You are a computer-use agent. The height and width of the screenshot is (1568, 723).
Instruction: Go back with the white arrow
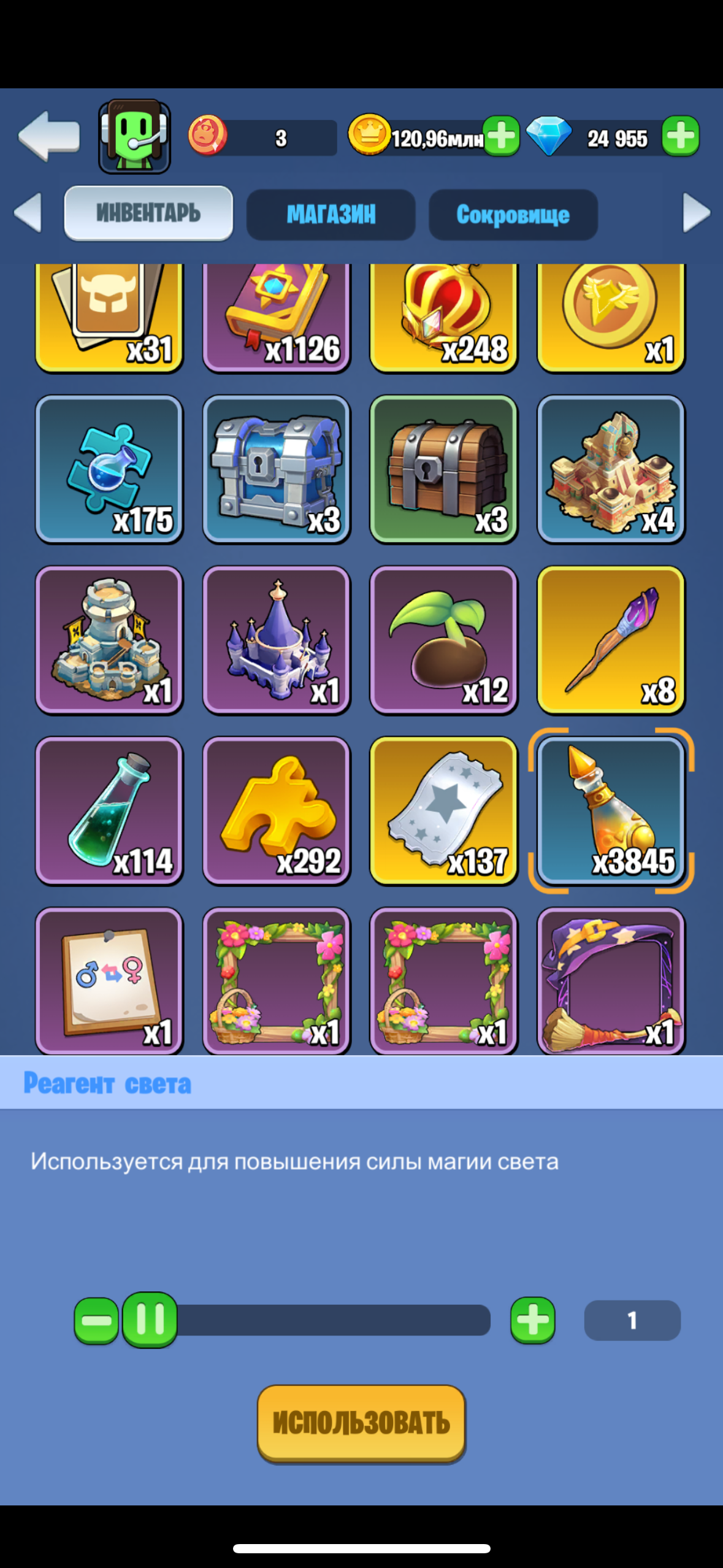(x=49, y=136)
